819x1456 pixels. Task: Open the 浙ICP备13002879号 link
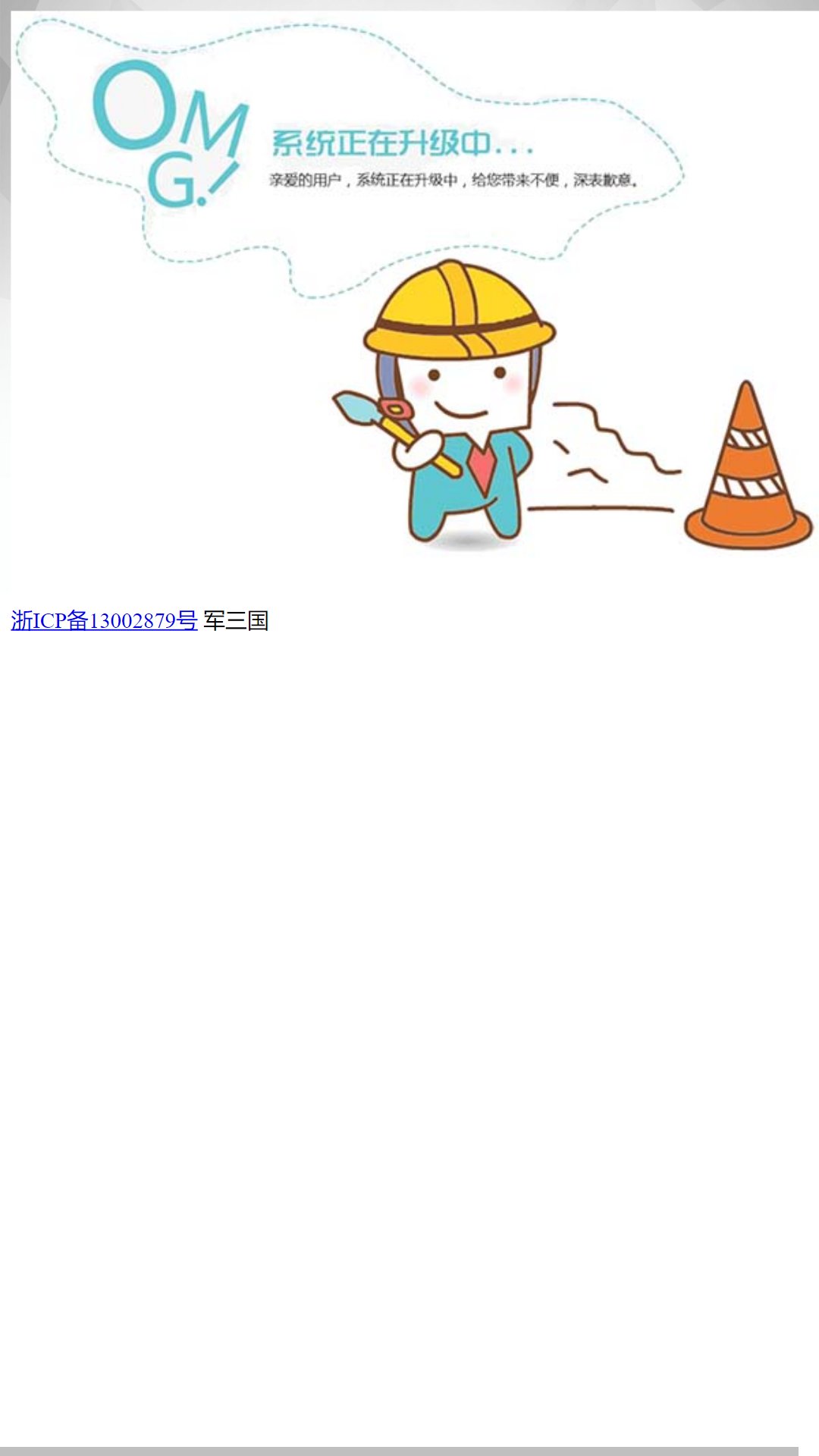[x=104, y=620]
